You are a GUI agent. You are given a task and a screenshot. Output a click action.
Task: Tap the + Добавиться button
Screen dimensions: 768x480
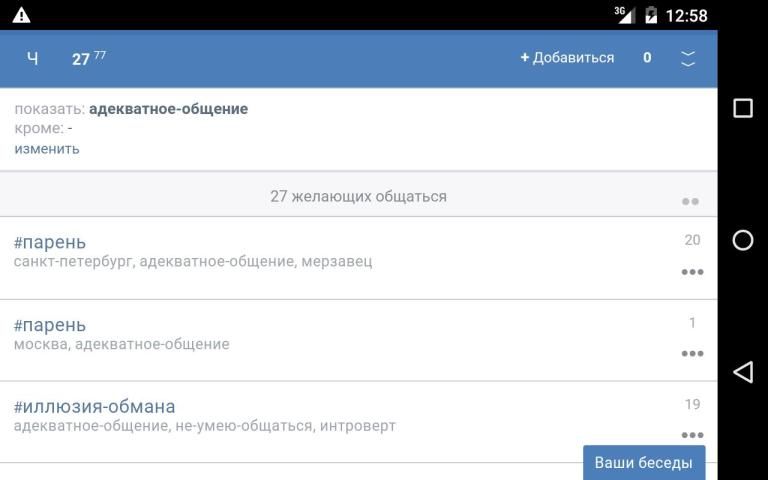click(x=567, y=58)
